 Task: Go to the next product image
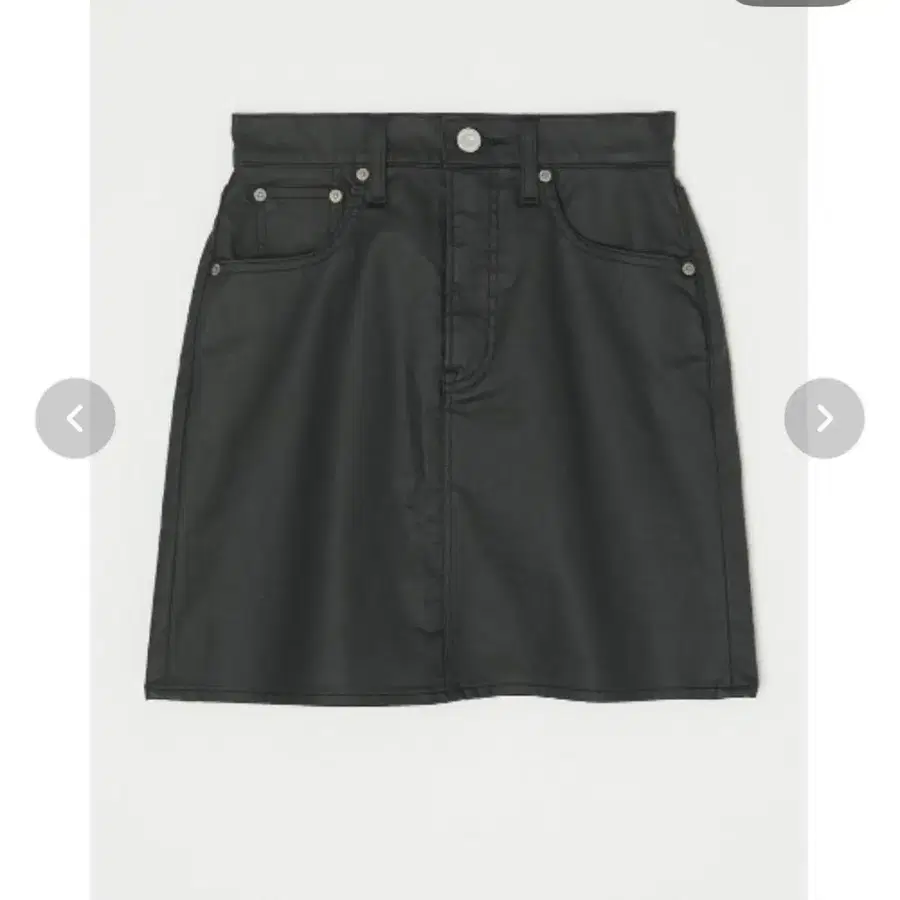[x=824, y=418]
